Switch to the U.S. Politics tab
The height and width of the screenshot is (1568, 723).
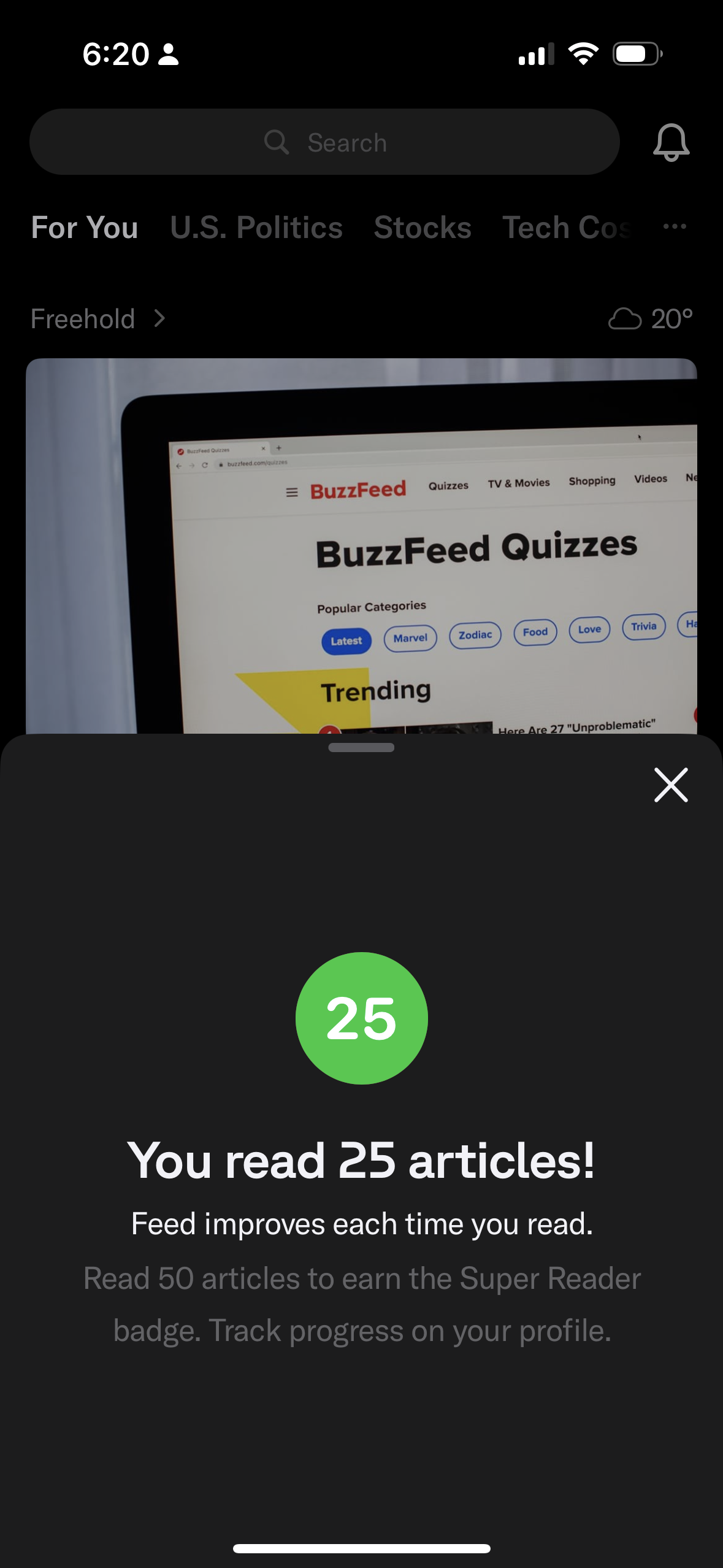[256, 228]
